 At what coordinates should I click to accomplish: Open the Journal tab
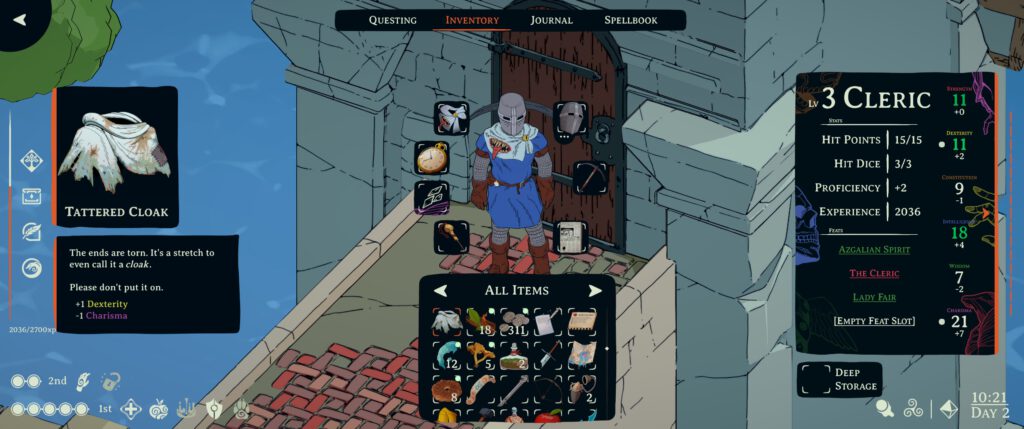(x=552, y=20)
